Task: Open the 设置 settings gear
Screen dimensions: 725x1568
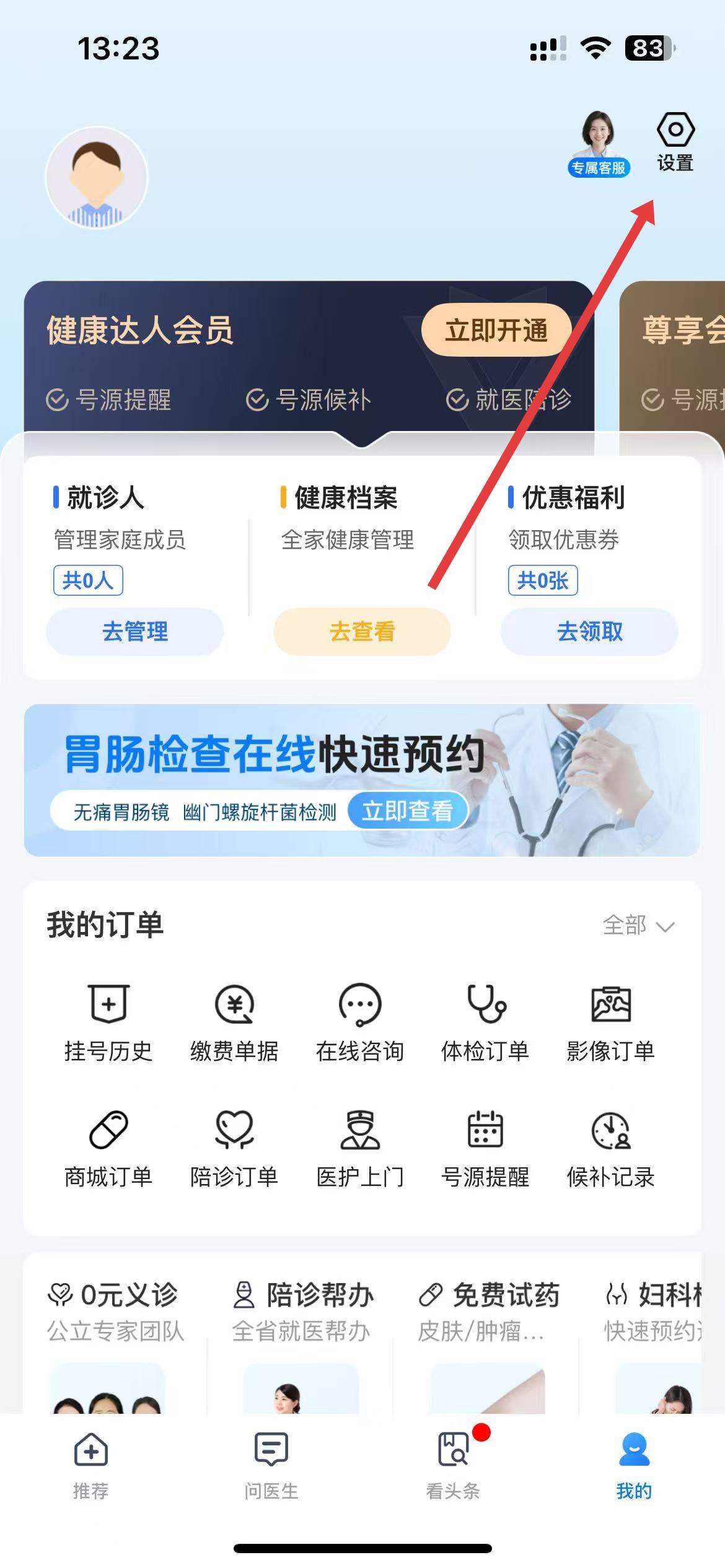Action: pyautogui.click(x=675, y=140)
